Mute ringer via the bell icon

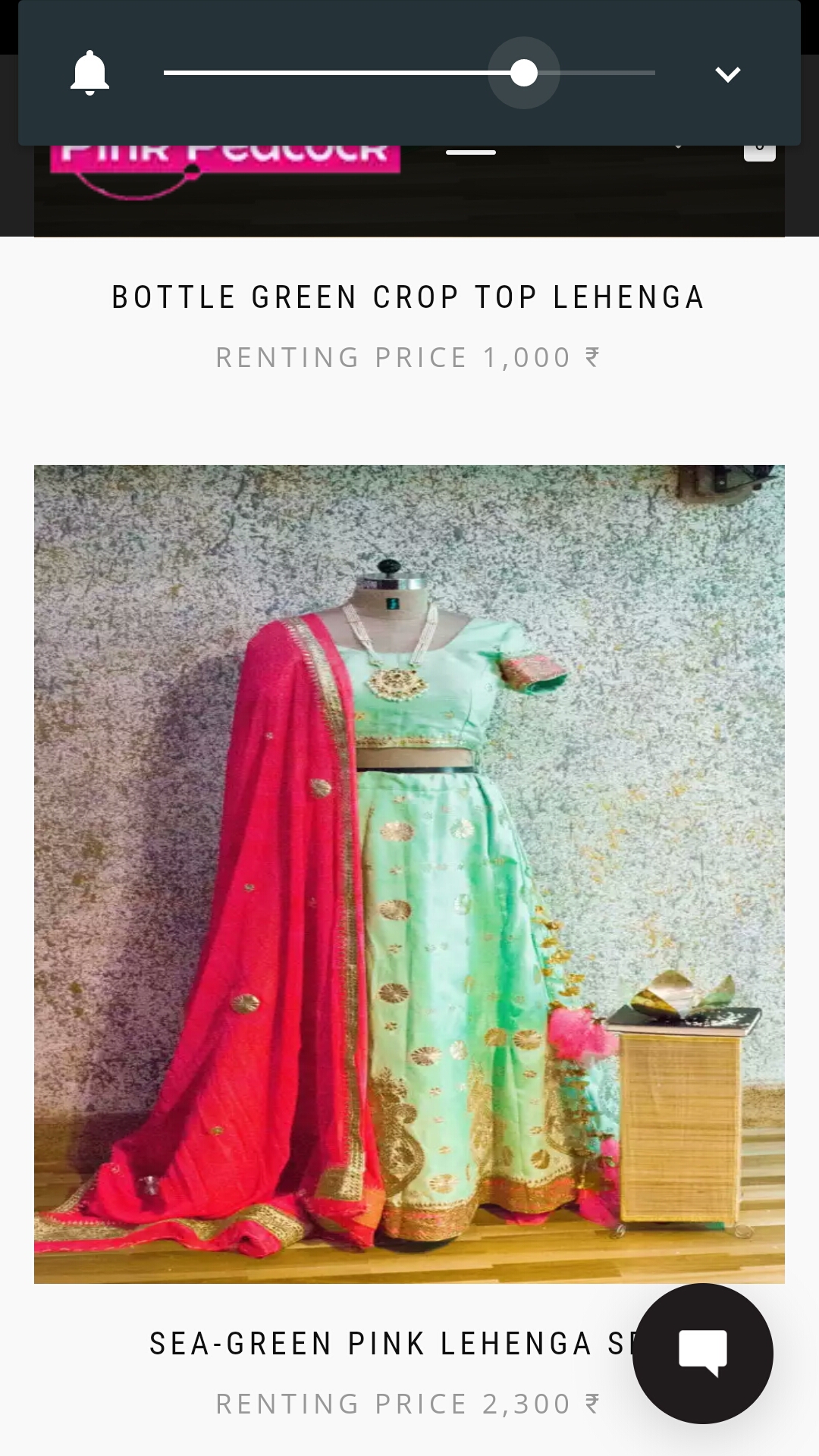point(89,74)
